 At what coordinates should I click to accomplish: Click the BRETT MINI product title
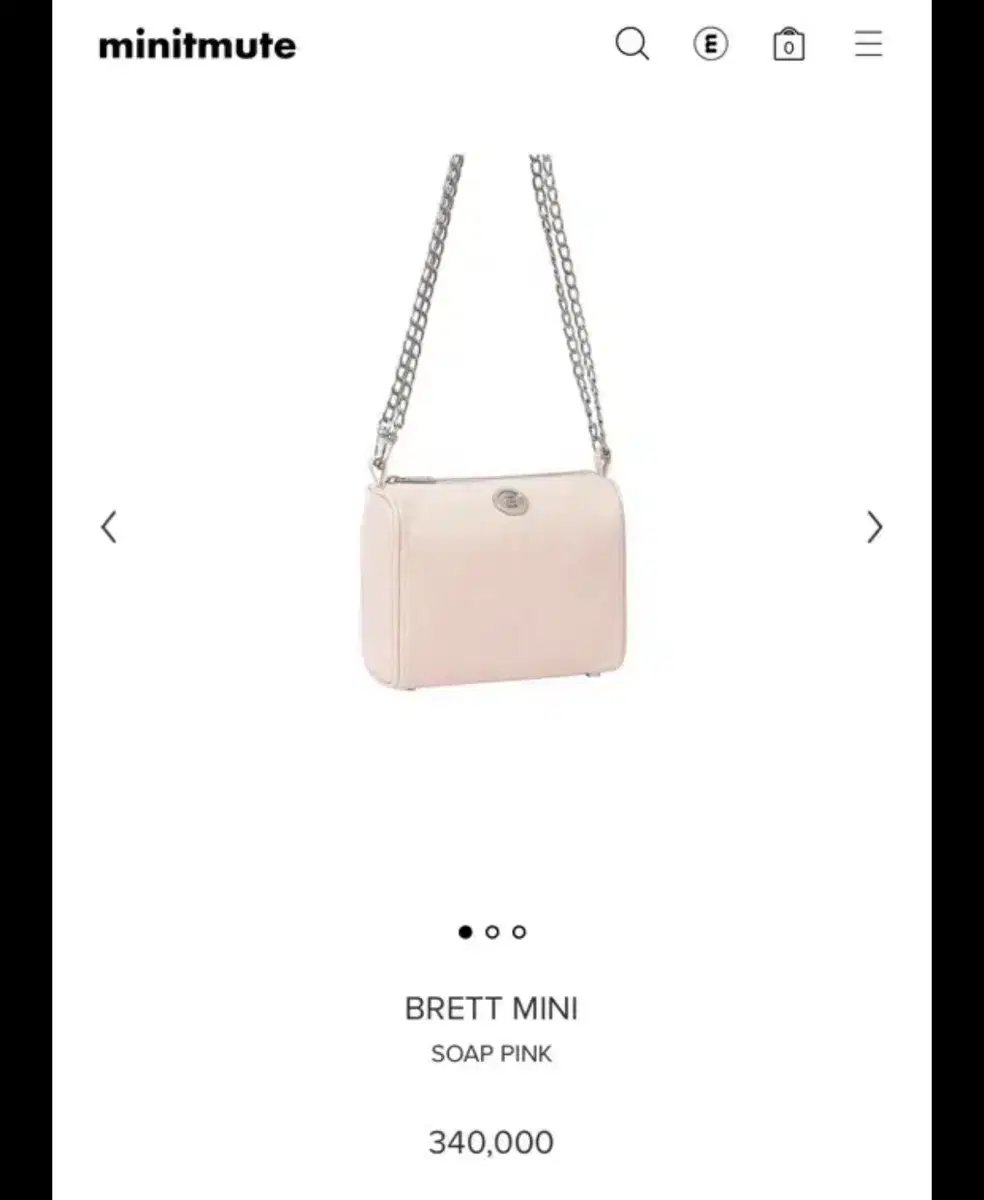[492, 1009]
